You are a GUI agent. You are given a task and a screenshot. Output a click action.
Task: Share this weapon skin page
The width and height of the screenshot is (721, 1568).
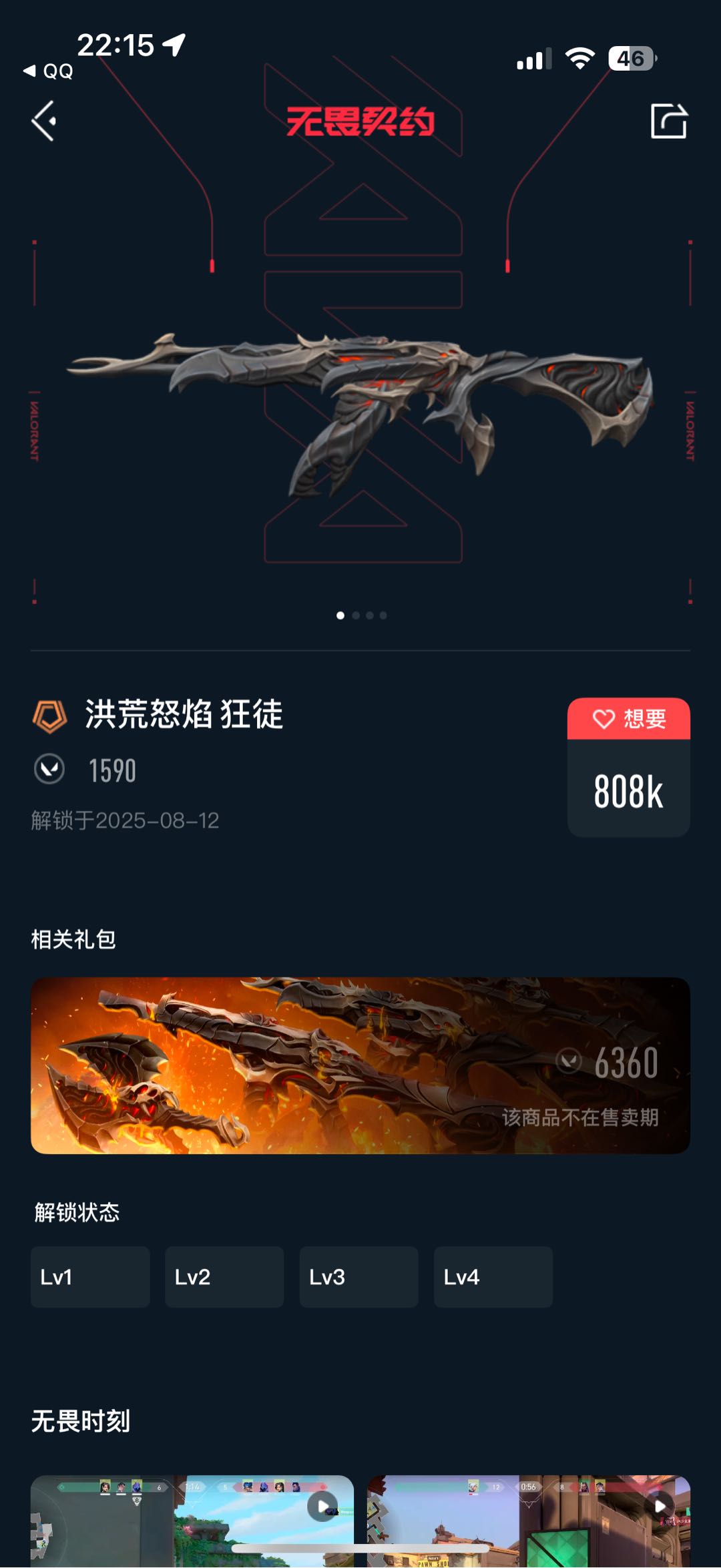pyautogui.click(x=668, y=121)
